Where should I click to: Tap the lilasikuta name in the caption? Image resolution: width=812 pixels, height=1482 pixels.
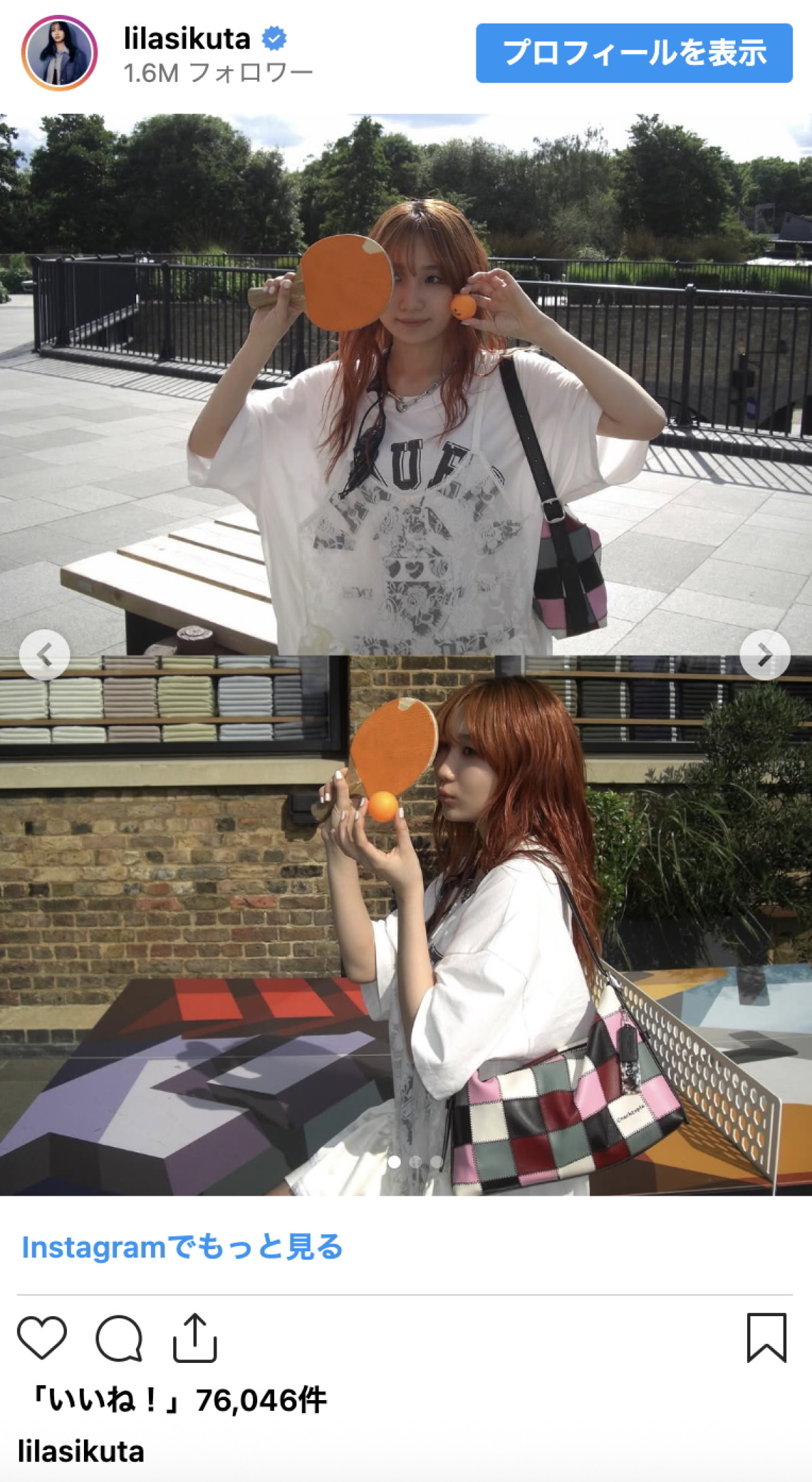81,1452
